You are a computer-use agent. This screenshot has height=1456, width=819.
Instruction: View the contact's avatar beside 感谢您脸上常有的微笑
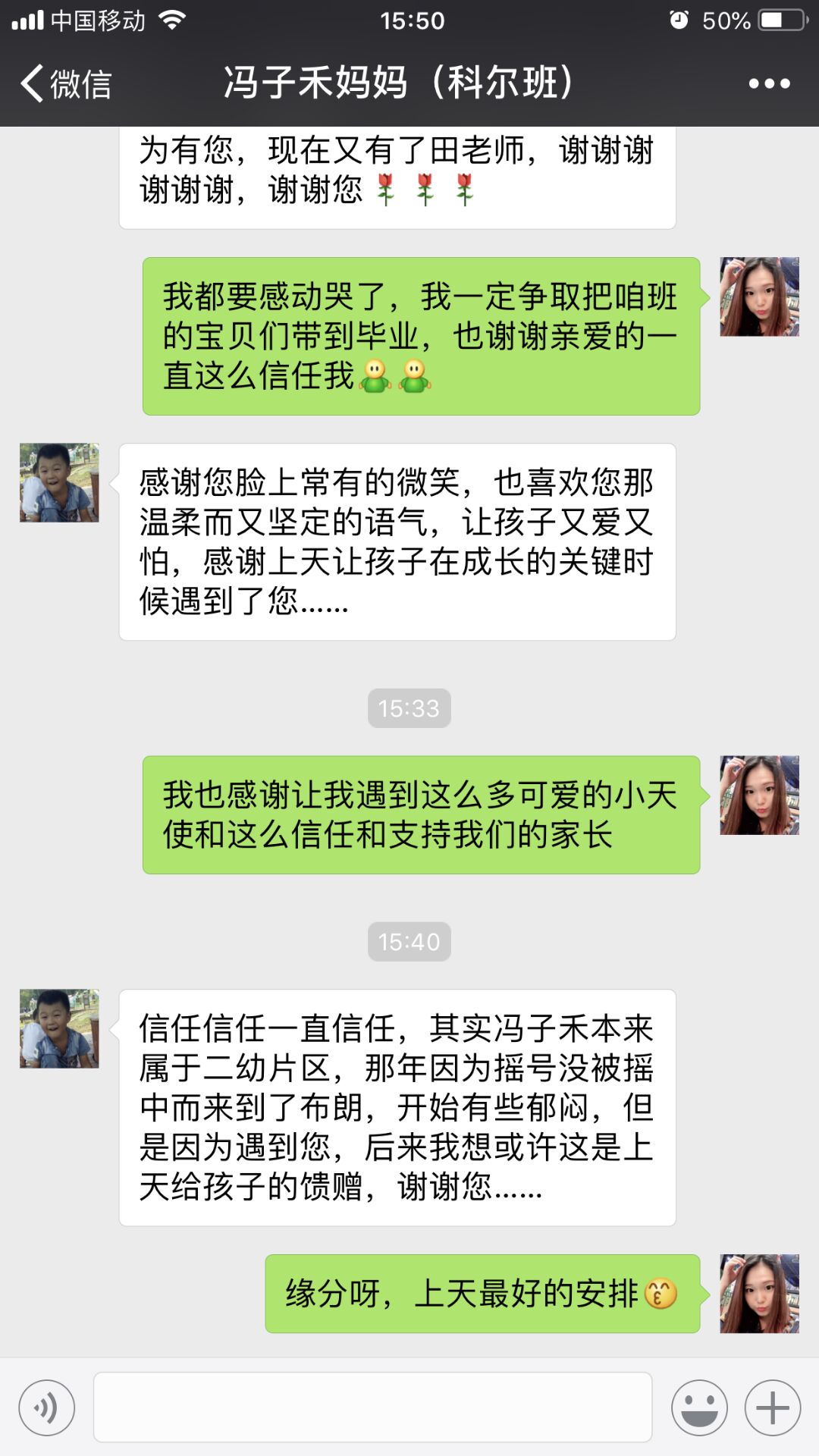[x=59, y=483]
